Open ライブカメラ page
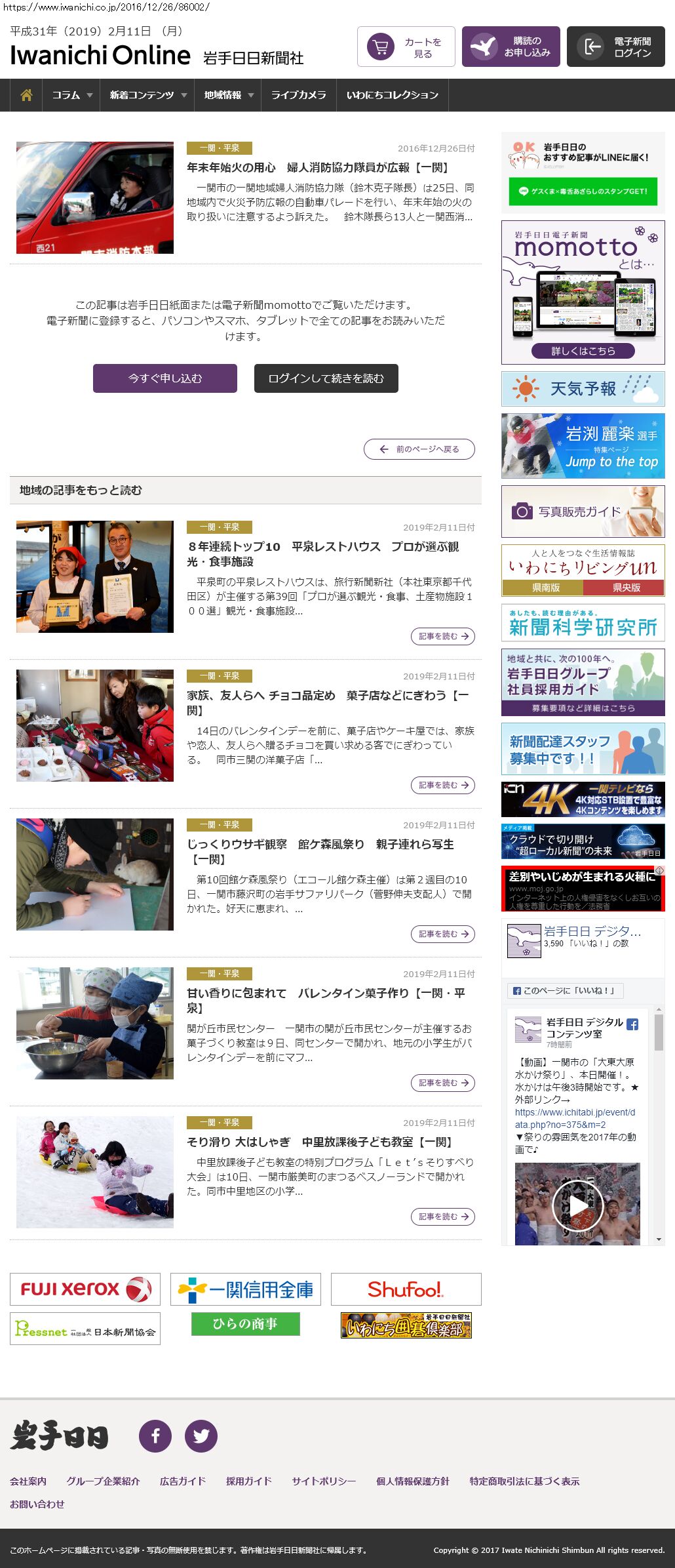This screenshot has width=675, height=1568. (x=298, y=95)
